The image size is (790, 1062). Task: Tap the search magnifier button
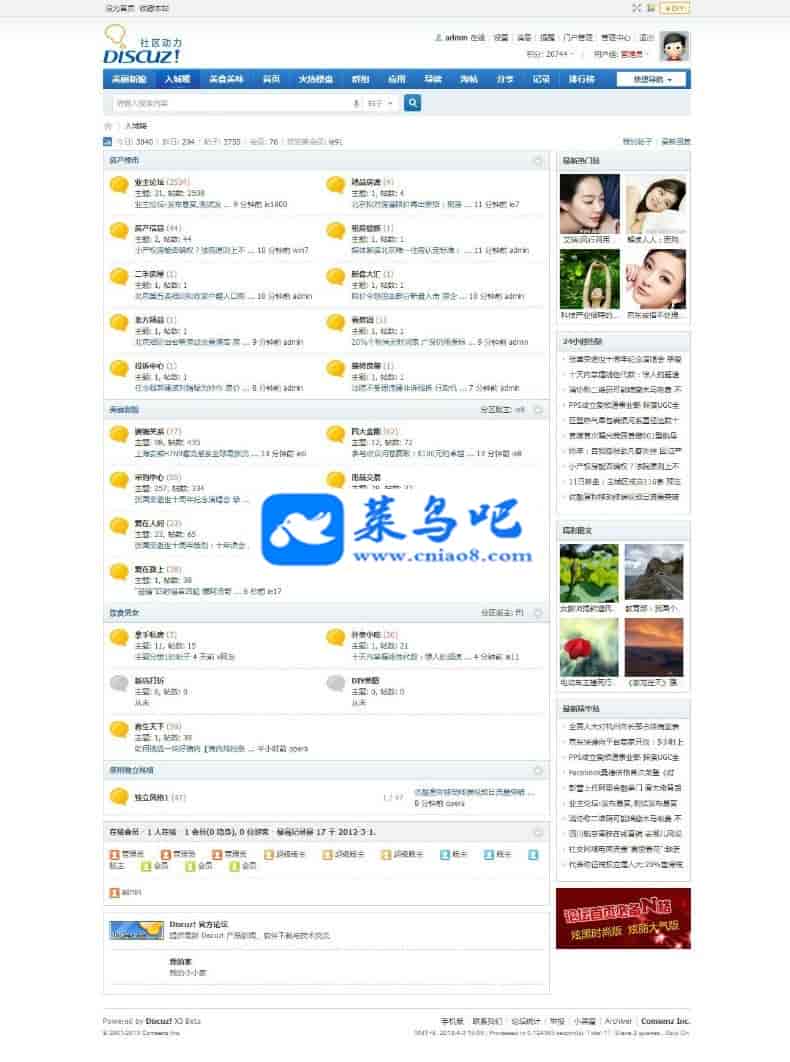(412, 102)
